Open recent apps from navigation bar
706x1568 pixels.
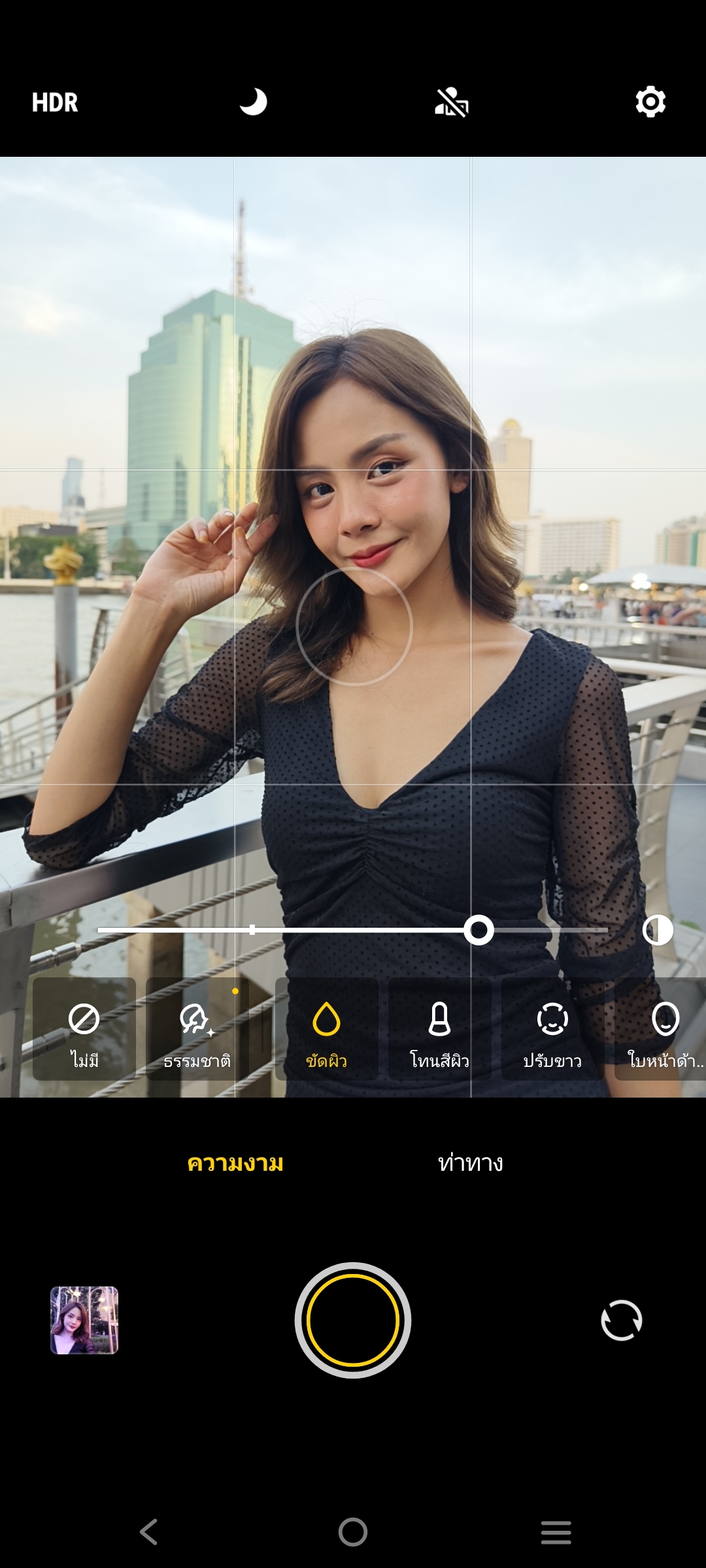point(556,1532)
